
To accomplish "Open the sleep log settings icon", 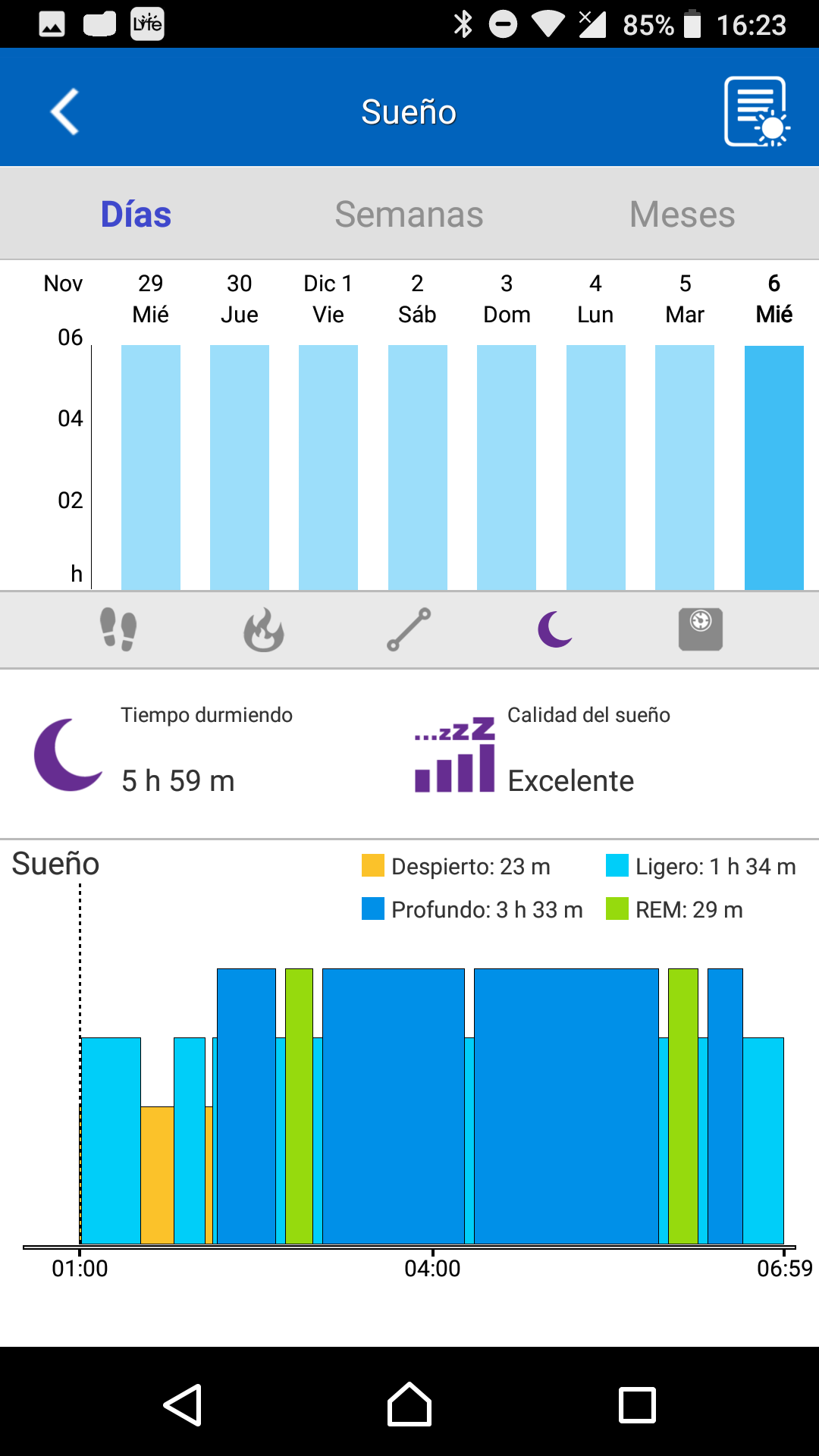I will point(757,111).
